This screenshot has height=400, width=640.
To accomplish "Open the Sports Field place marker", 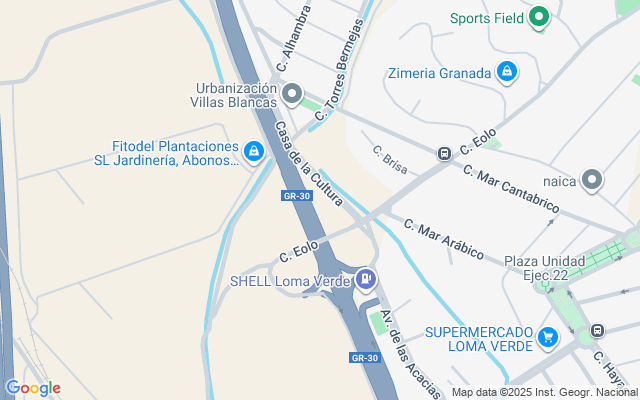I will (x=539, y=17).
